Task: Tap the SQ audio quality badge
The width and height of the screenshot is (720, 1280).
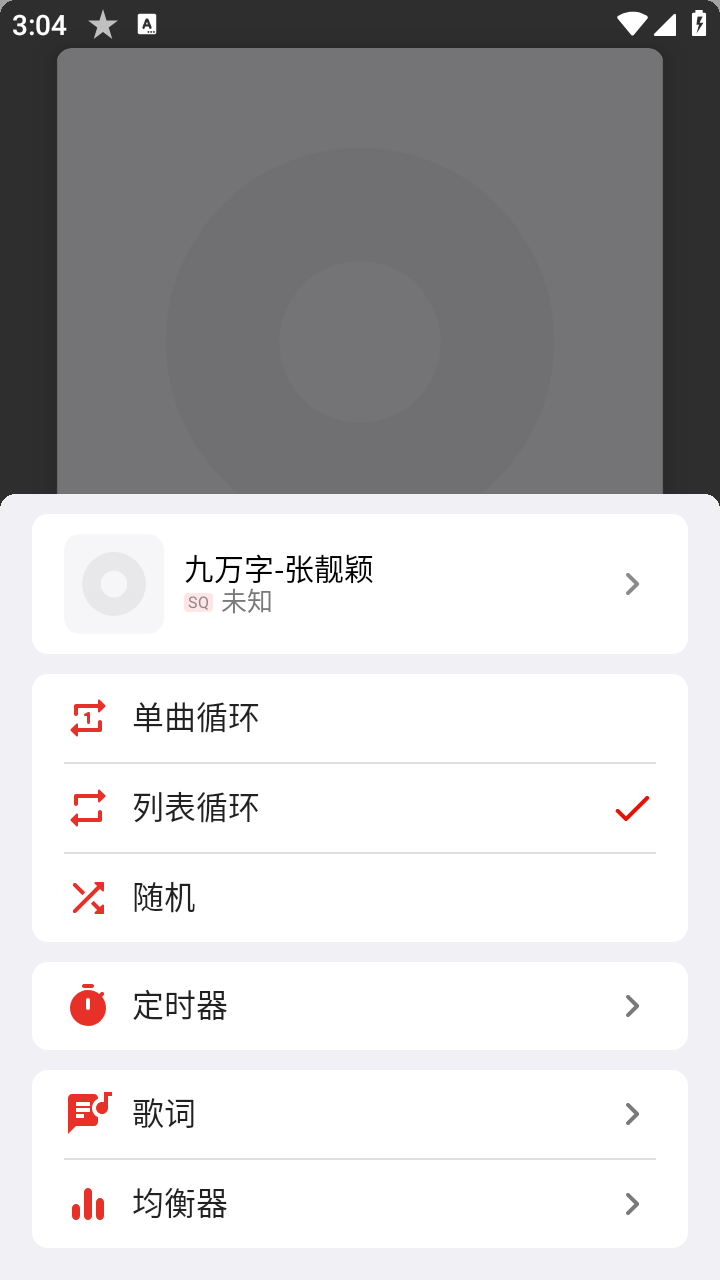Action: [198, 603]
